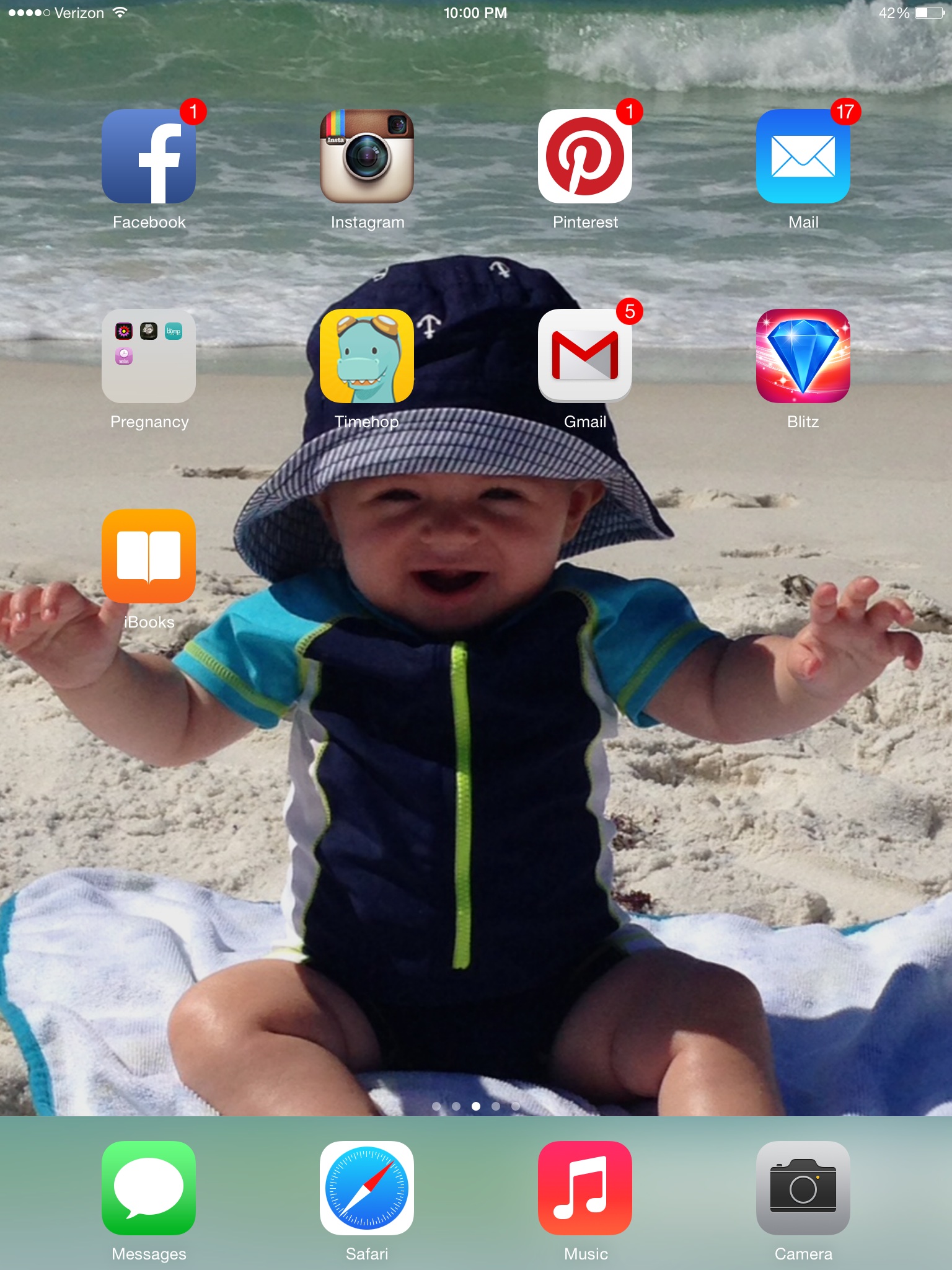Start the Blitz game
The image size is (952, 1270).
[803, 356]
